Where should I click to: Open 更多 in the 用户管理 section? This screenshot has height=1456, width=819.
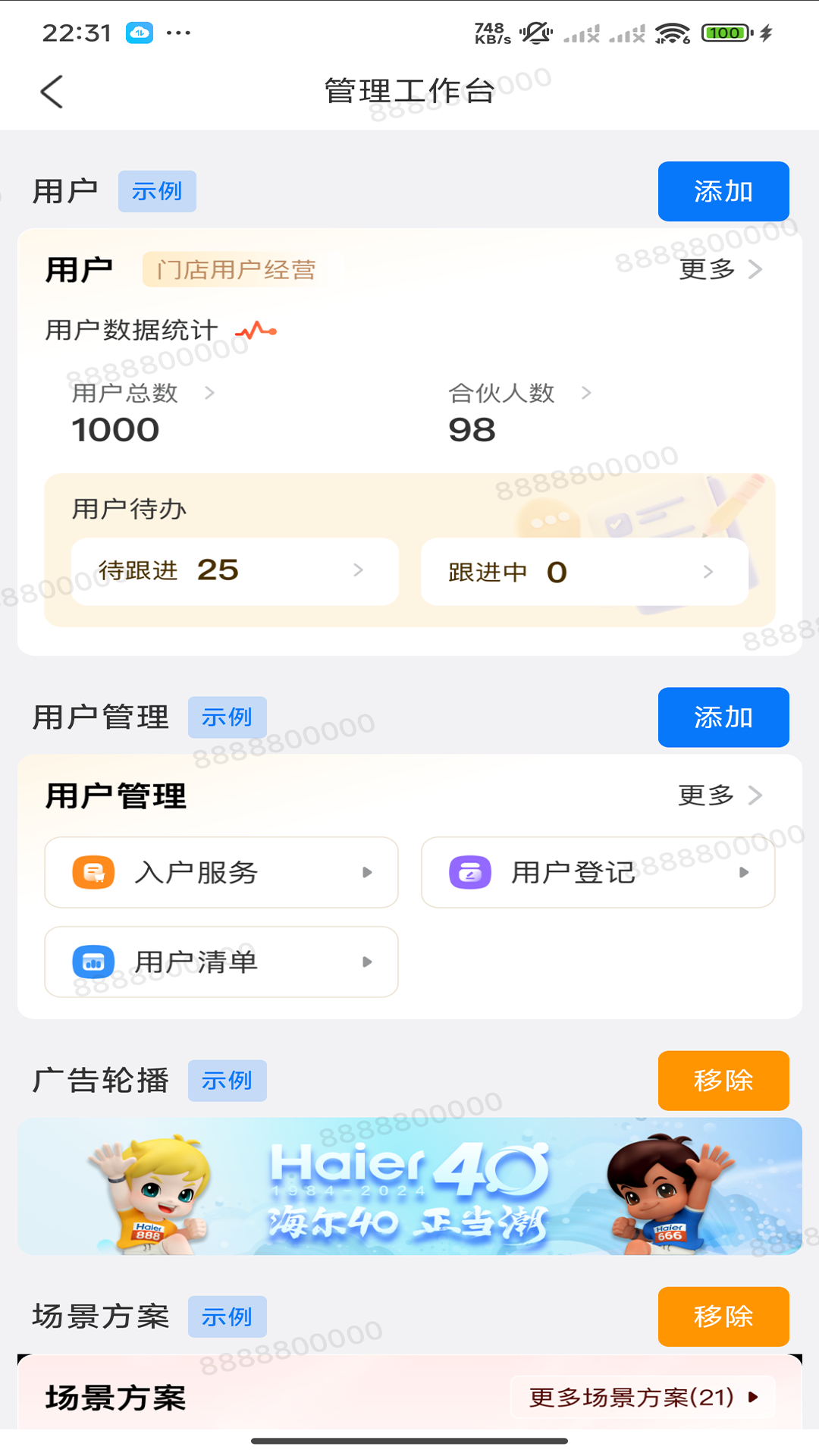tap(719, 796)
